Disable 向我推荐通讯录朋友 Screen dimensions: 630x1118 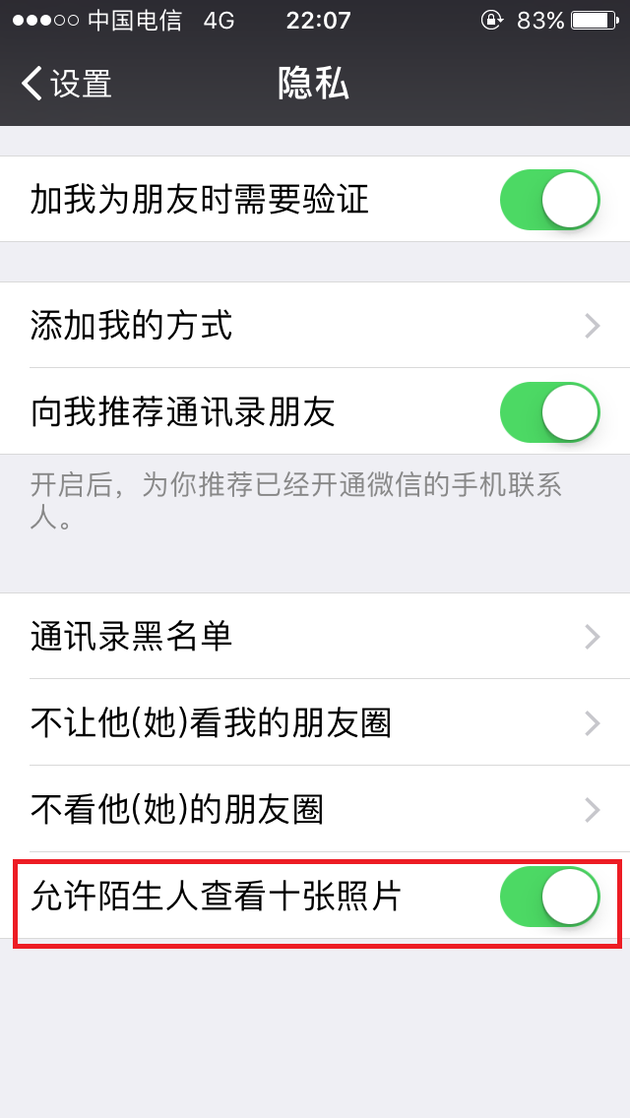click(549, 412)
